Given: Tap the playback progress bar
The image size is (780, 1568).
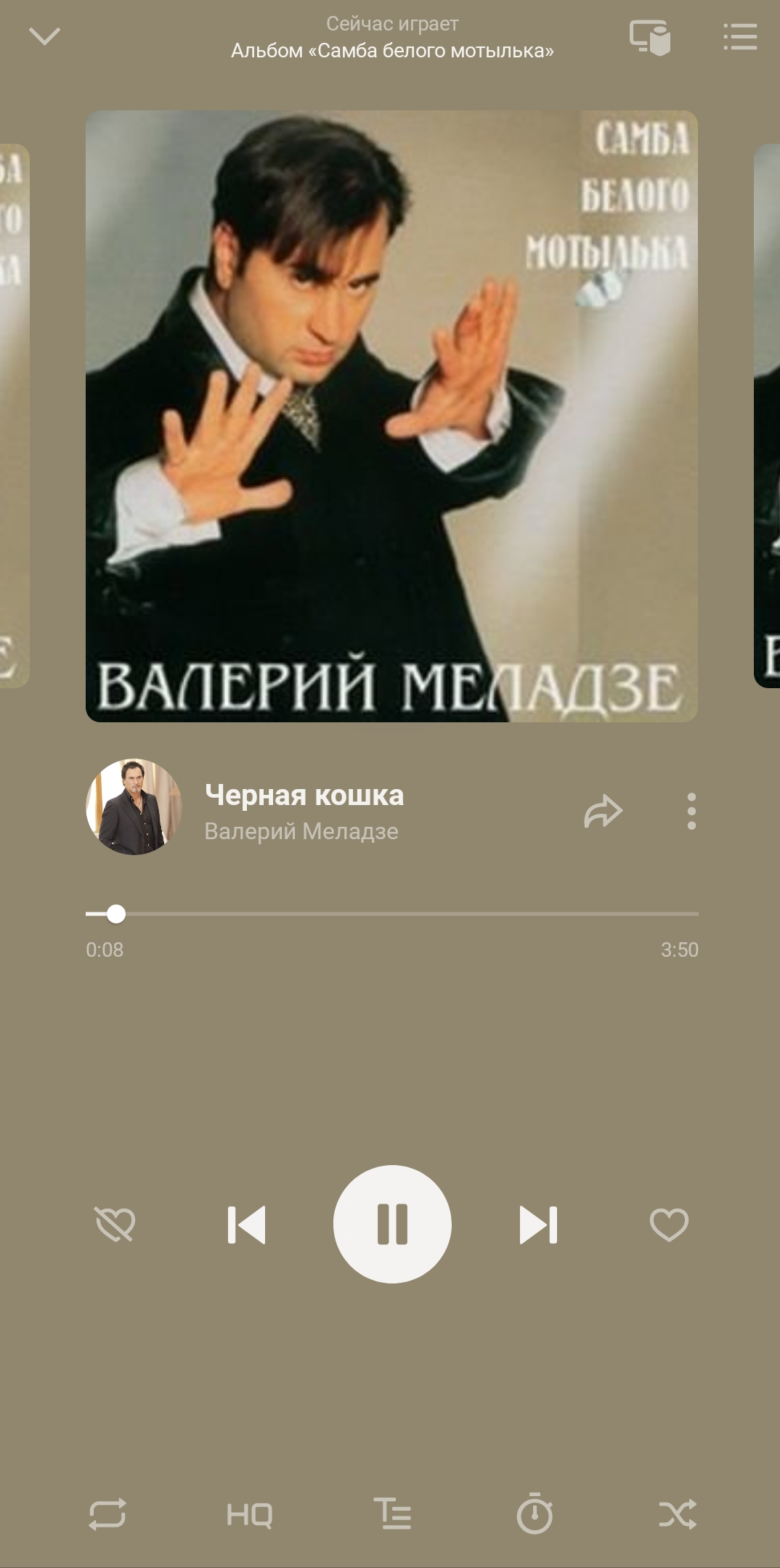Looking at the screenshot, I should (392, 914).
